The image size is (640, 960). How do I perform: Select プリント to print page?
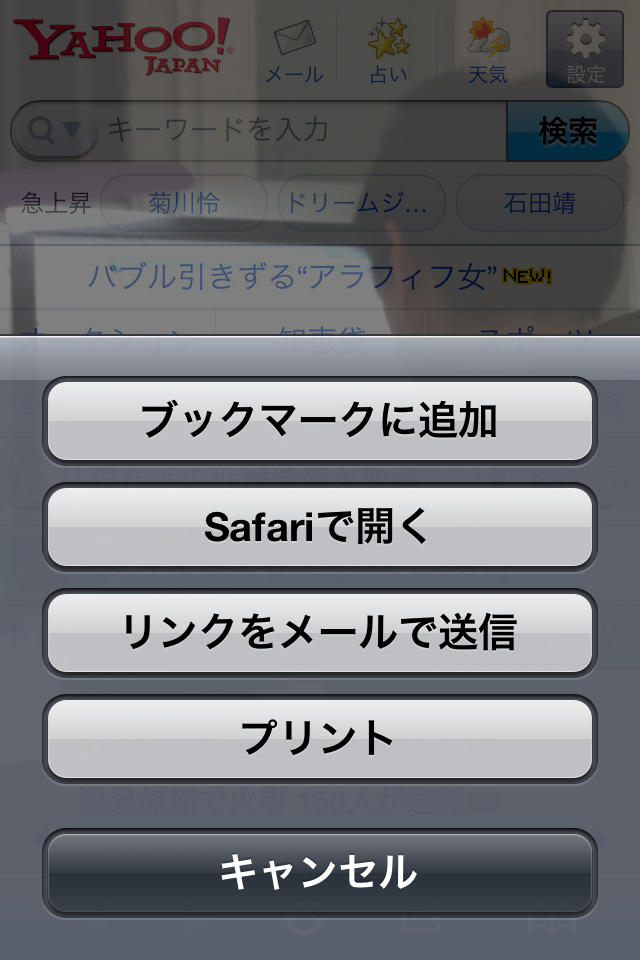319,739
